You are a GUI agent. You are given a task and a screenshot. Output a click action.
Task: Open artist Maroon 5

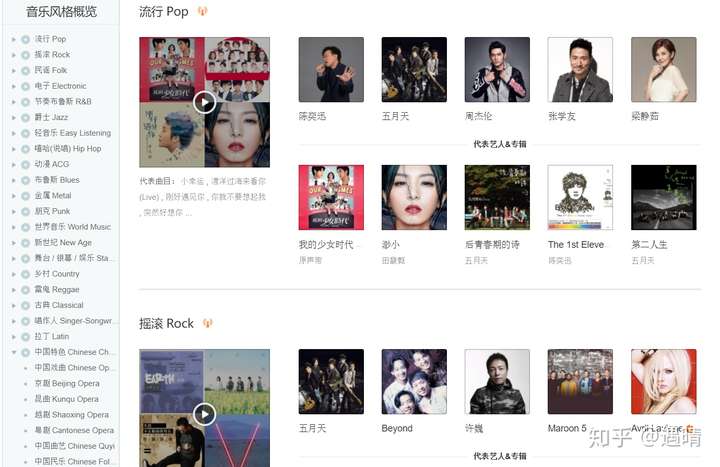(x=580, y=381)
